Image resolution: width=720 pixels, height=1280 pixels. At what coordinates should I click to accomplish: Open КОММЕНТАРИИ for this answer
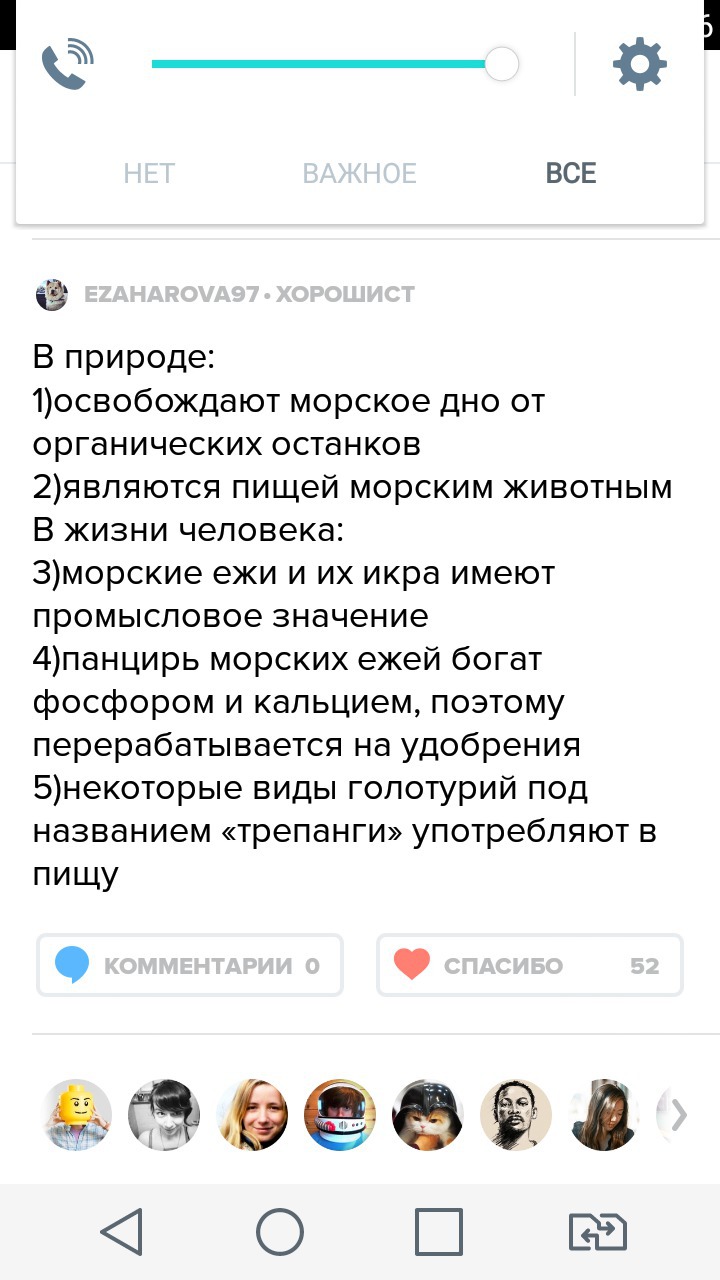pos(190,965)
